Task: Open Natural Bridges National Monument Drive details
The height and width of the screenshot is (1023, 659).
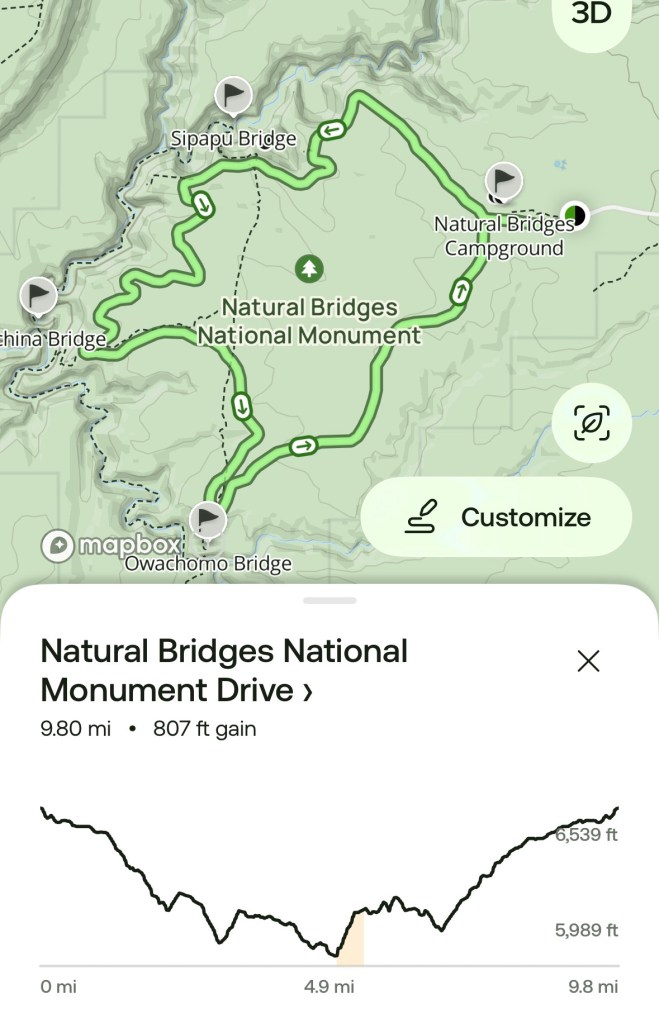Action: (x=224, y=670)
